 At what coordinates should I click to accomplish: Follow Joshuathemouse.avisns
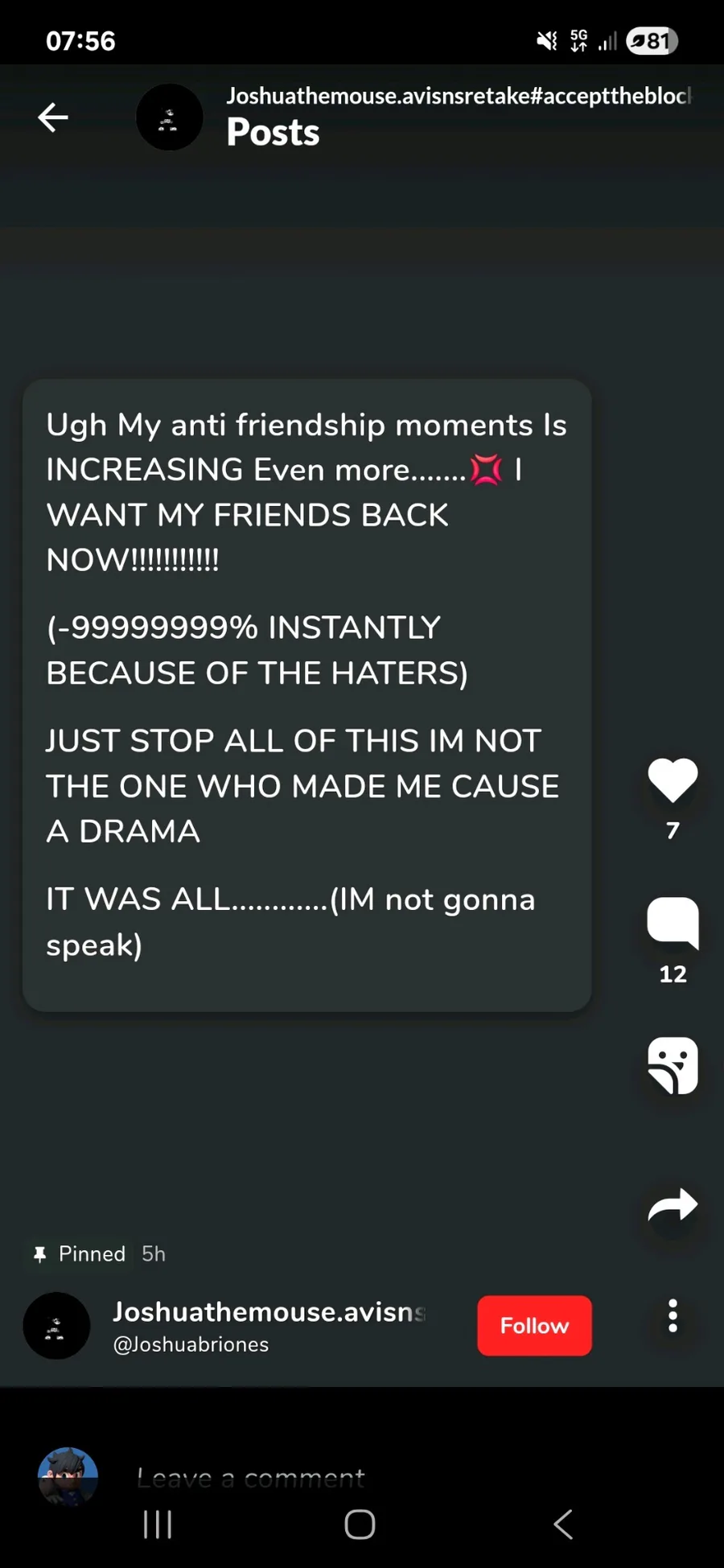click(x=534, y=1325)
